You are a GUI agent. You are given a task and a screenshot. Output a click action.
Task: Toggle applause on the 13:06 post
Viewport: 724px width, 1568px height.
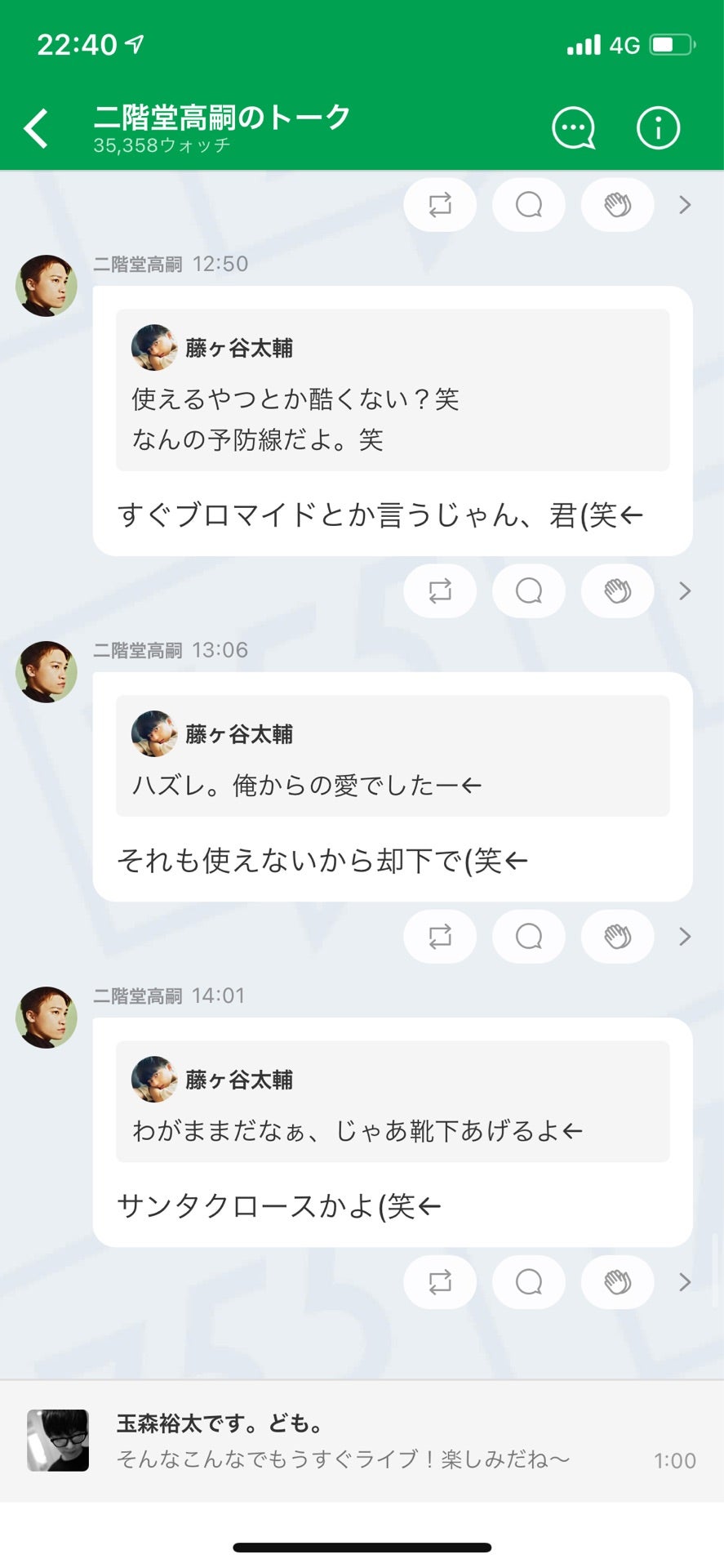(616, 937)
